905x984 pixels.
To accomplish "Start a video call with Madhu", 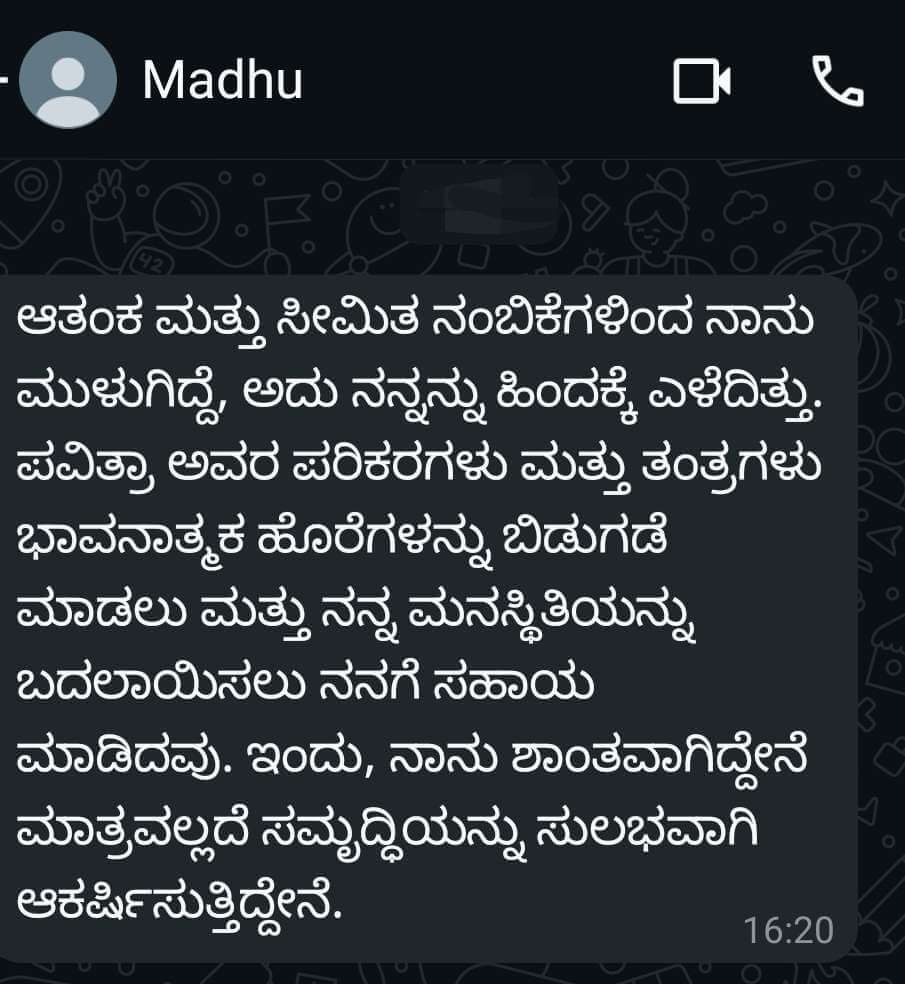I will pyautogui.click(x=702, y=81).
